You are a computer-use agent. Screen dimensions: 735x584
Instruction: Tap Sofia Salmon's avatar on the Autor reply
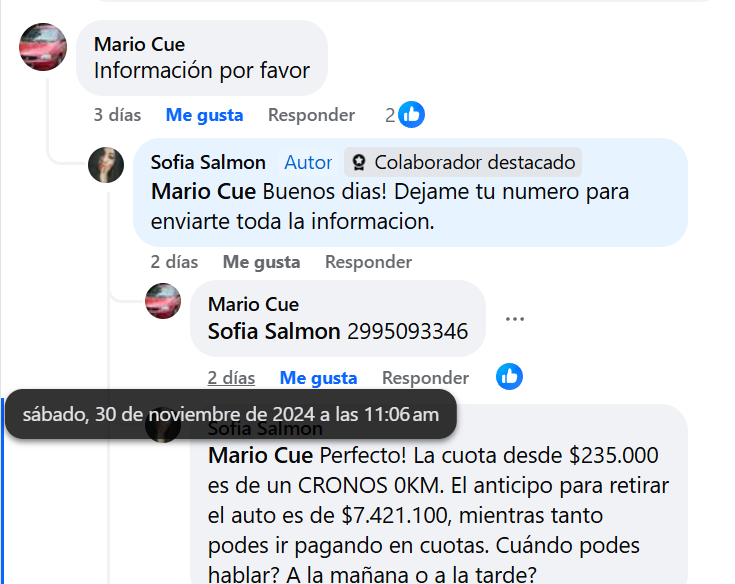pyautogui.click(x=106, y=164)
